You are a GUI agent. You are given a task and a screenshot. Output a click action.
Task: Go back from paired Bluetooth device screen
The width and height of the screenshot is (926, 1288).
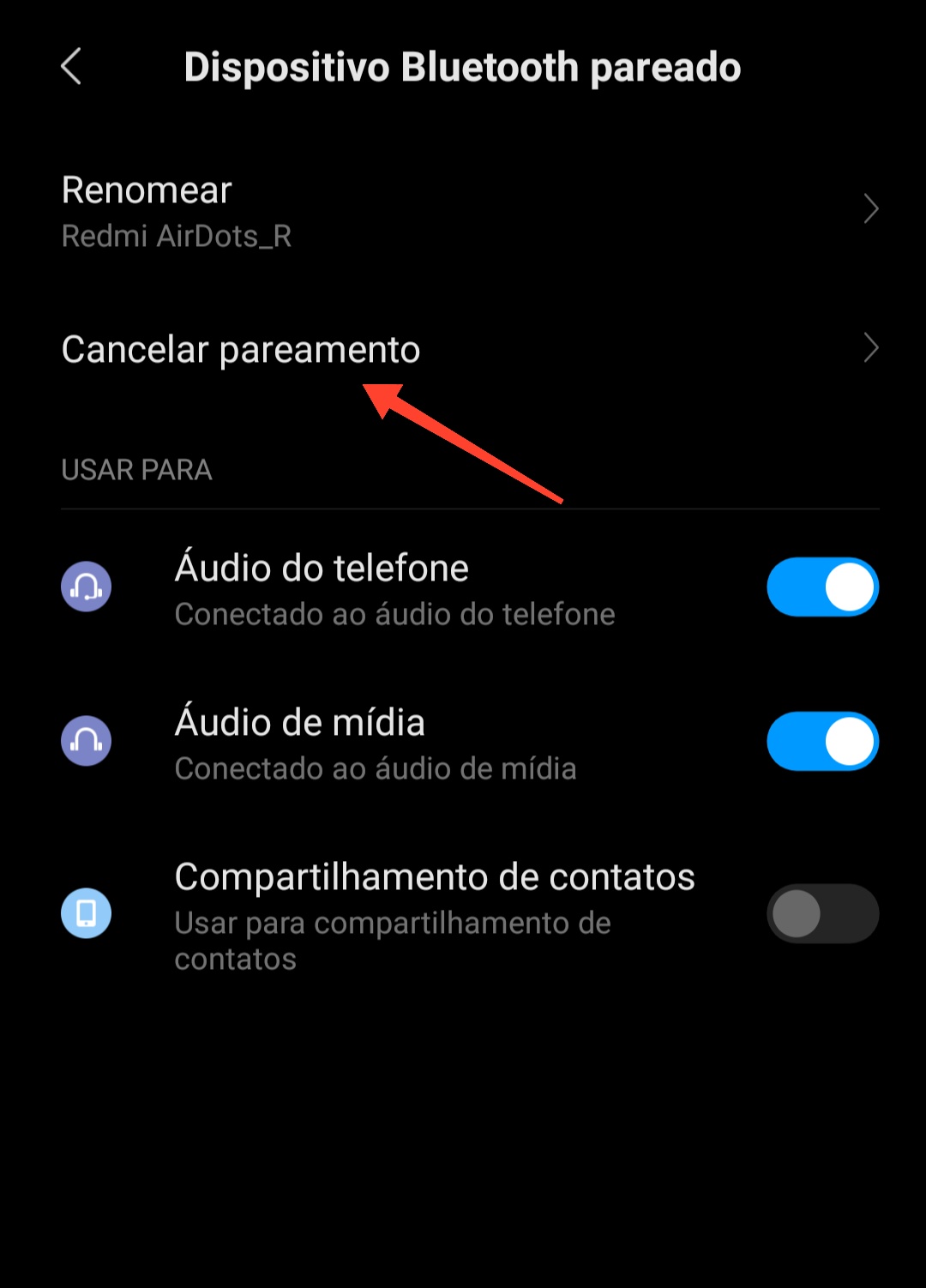tap(71, 67)
